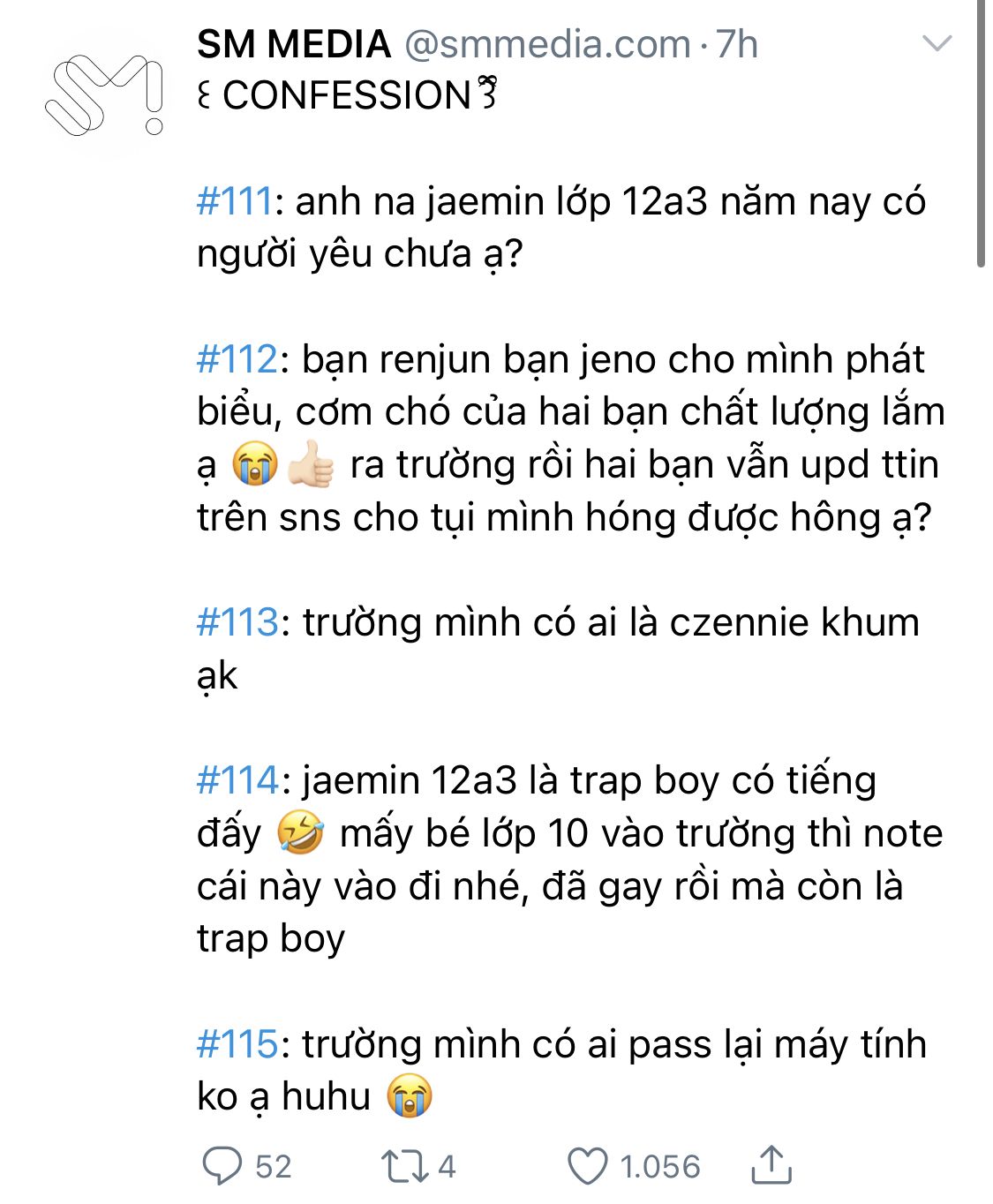Retweet the SM MEDIA confession post

click(x=405, y=1166)
